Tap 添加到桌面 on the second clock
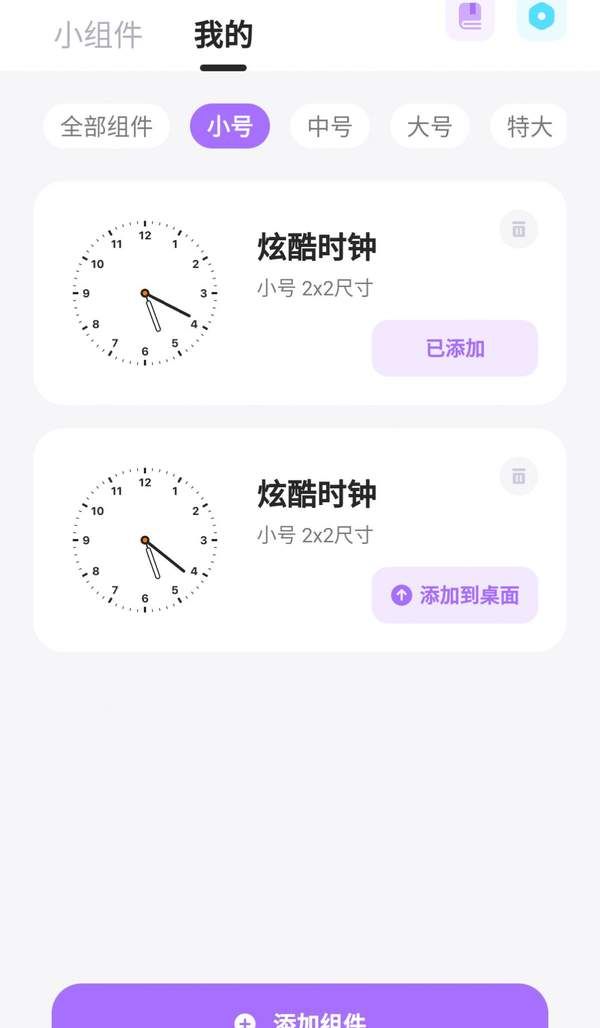Image resolution: width=600 pixels, height=1028 pixels. point(455,595)
